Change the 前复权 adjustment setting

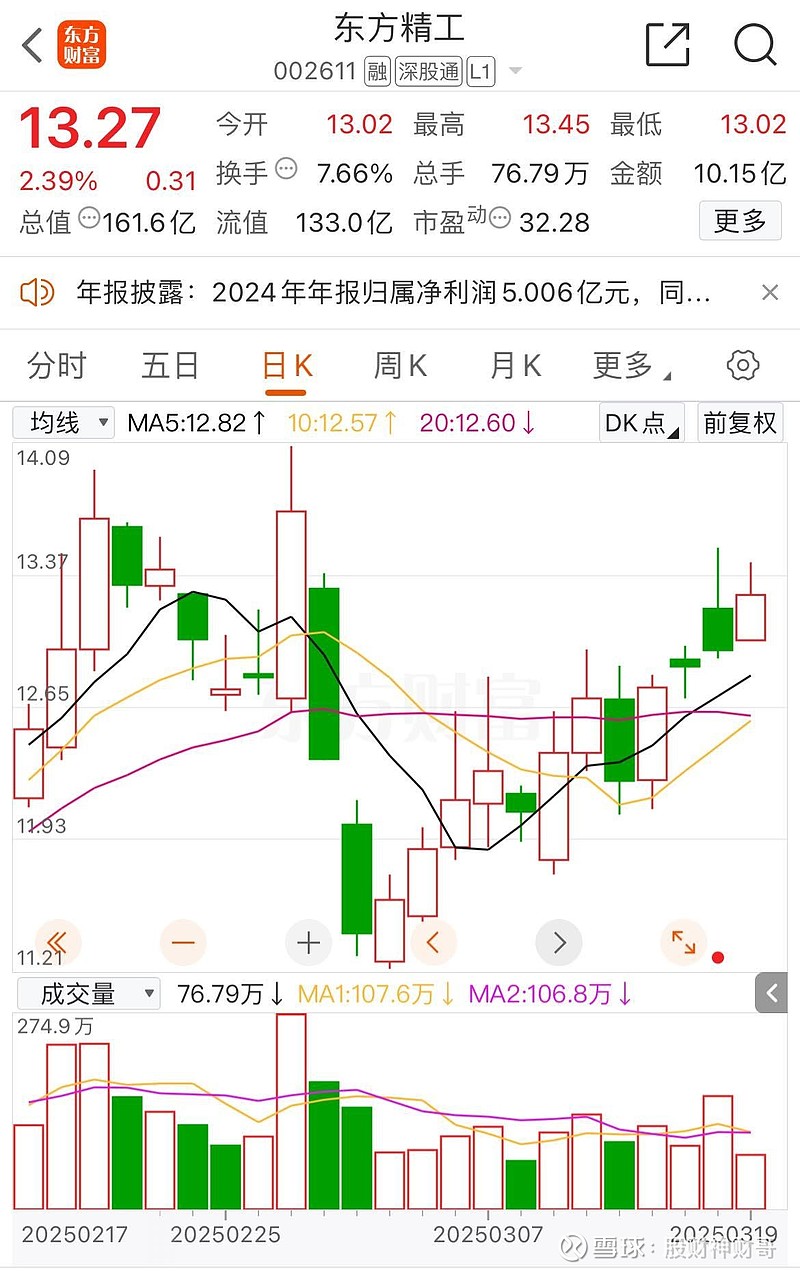point(740,423)
